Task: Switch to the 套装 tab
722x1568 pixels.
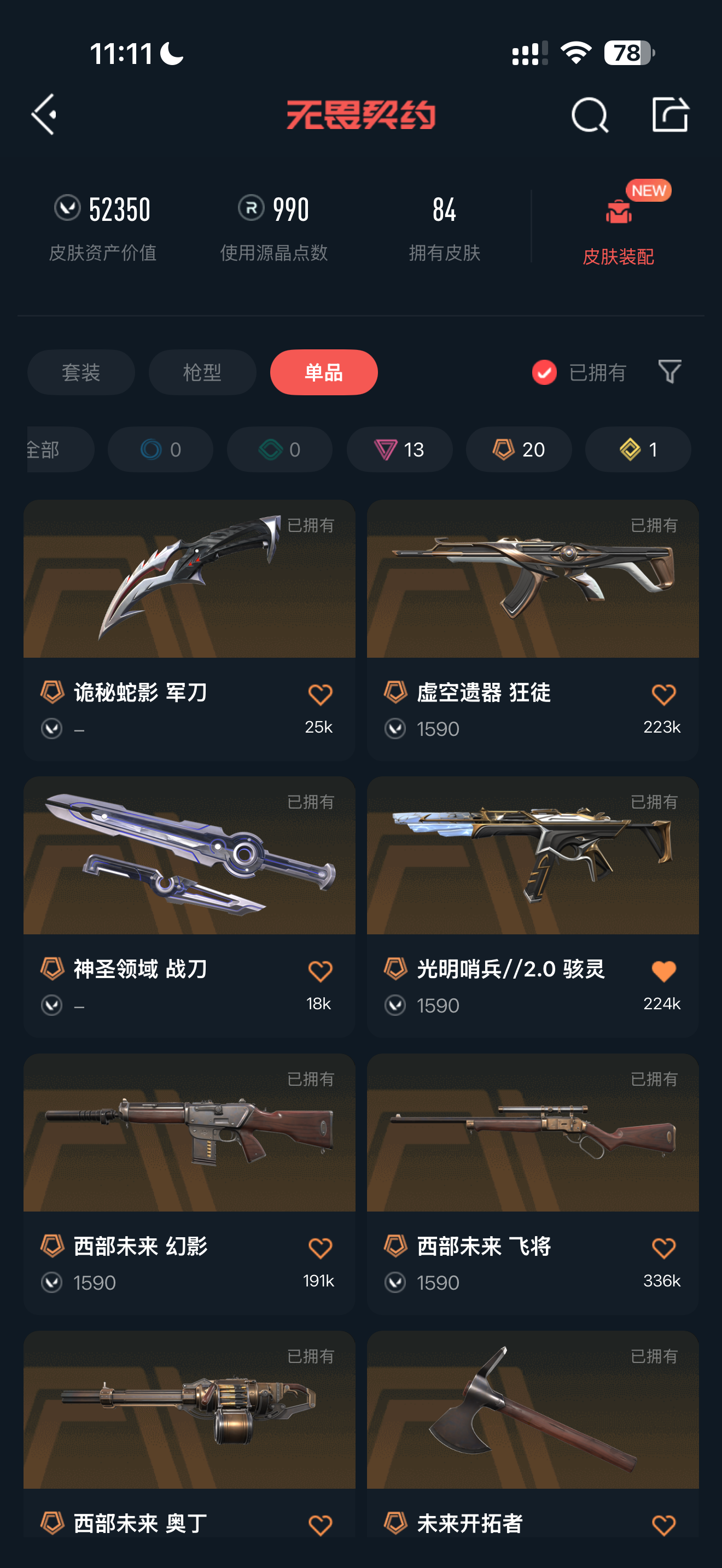Action: click(x=81, y=372)
